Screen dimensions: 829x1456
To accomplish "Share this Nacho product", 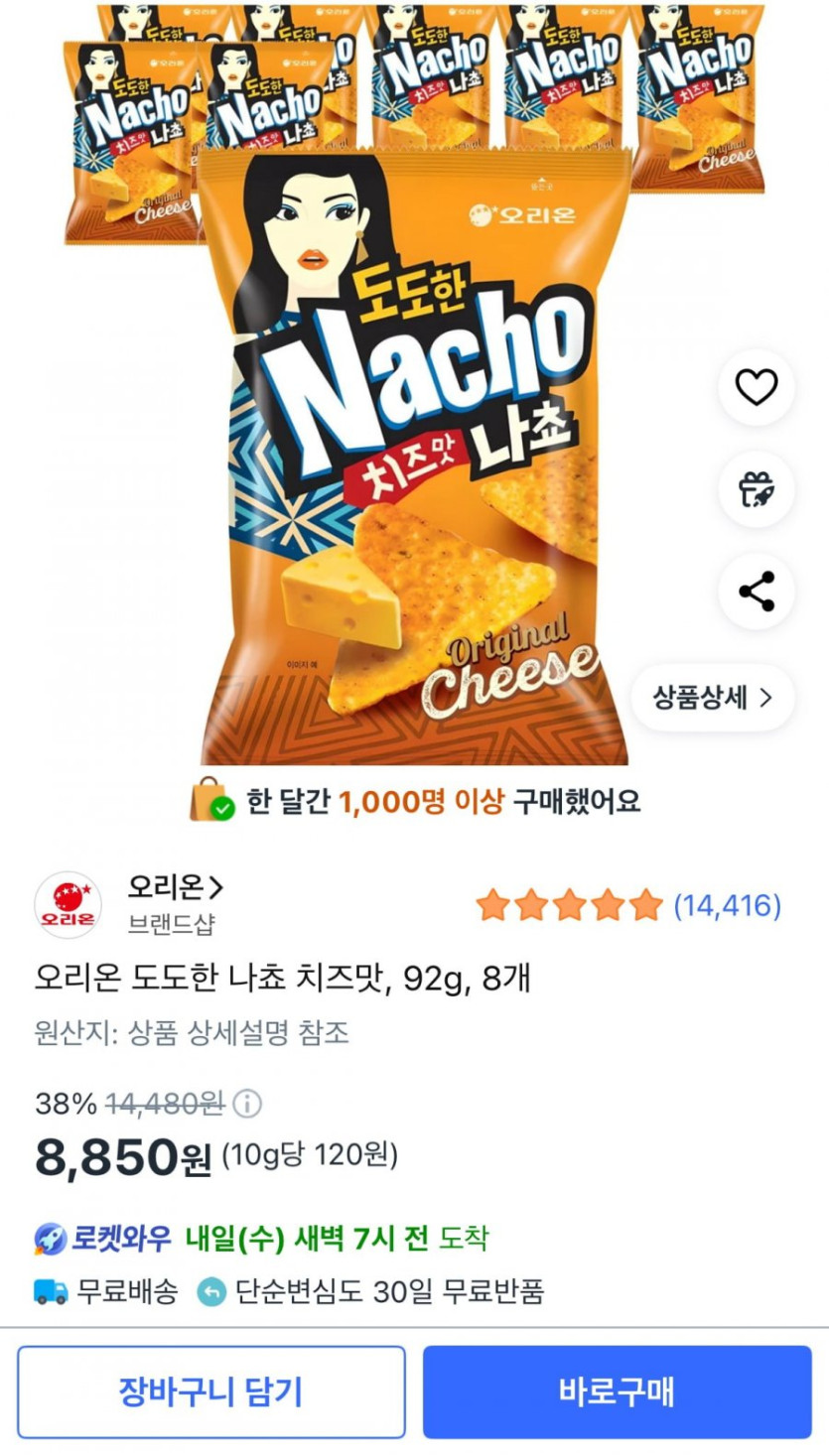I will pos(756,593).
